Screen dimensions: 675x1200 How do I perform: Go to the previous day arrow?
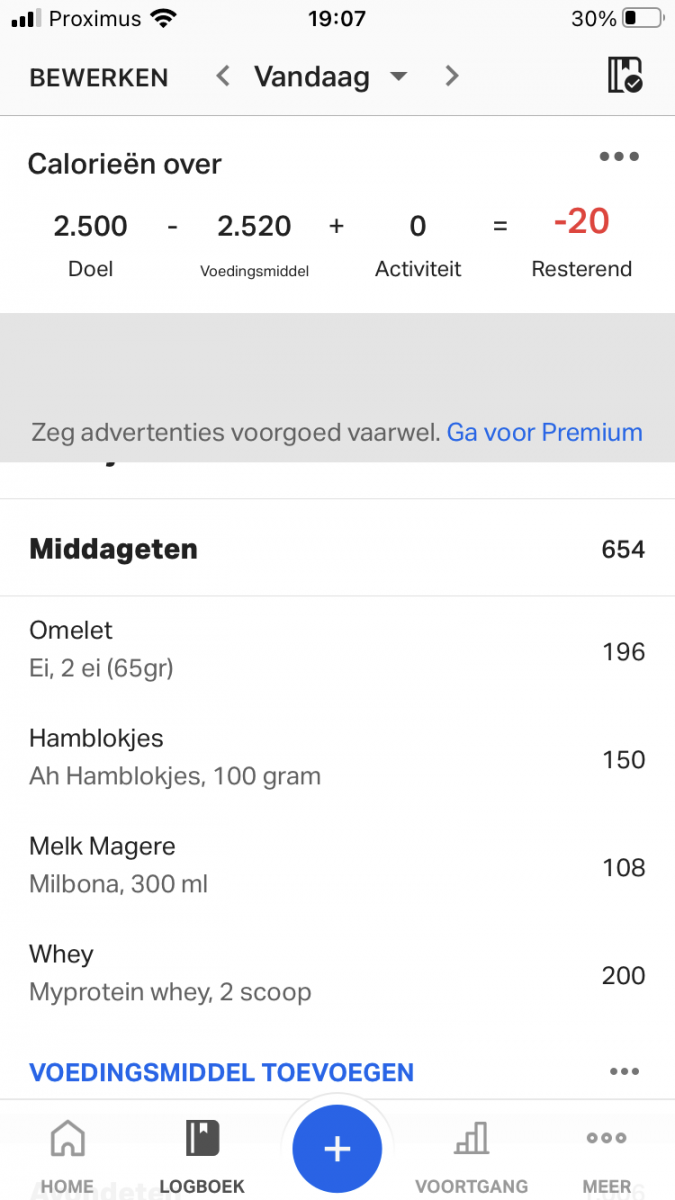pyautogui.click(x=224, y=76)
